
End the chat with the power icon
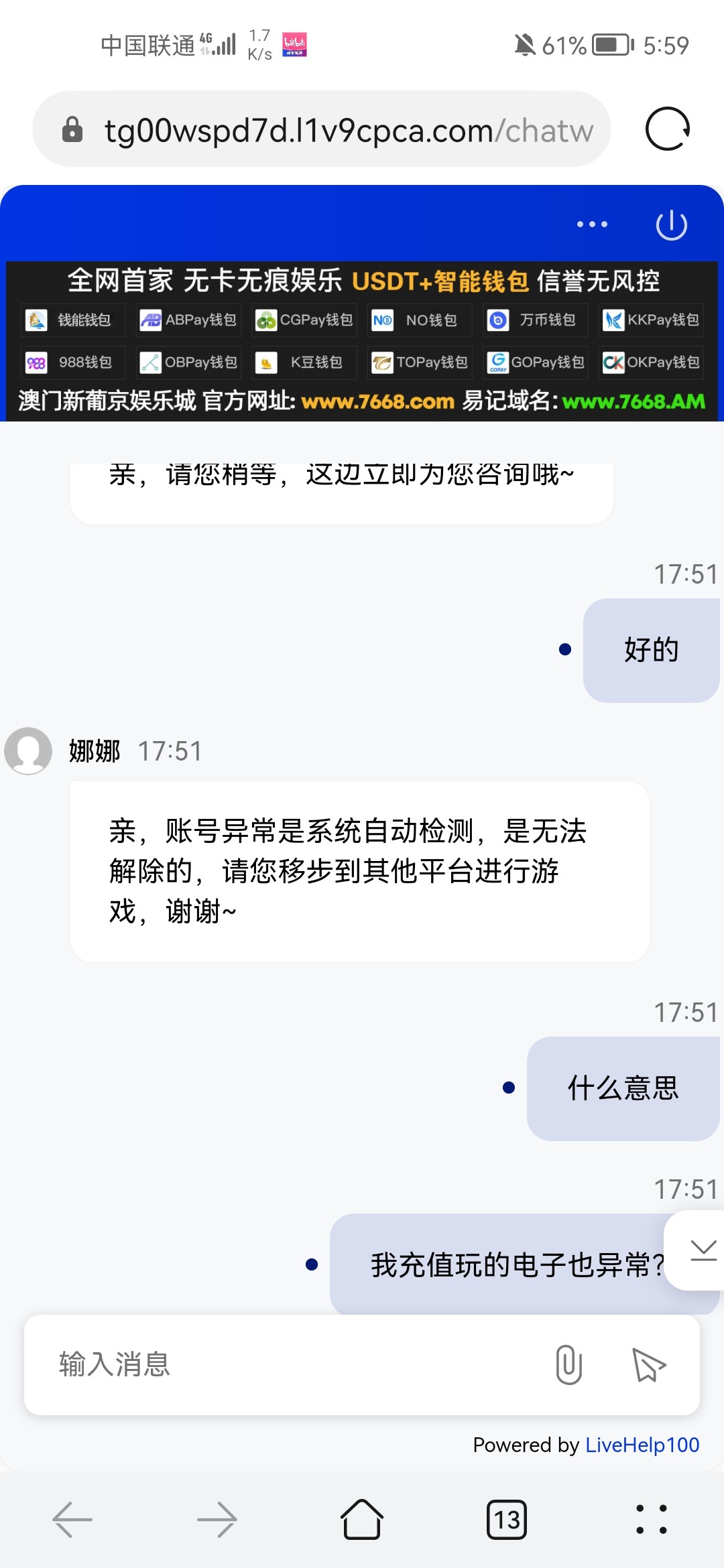[671, 224]
